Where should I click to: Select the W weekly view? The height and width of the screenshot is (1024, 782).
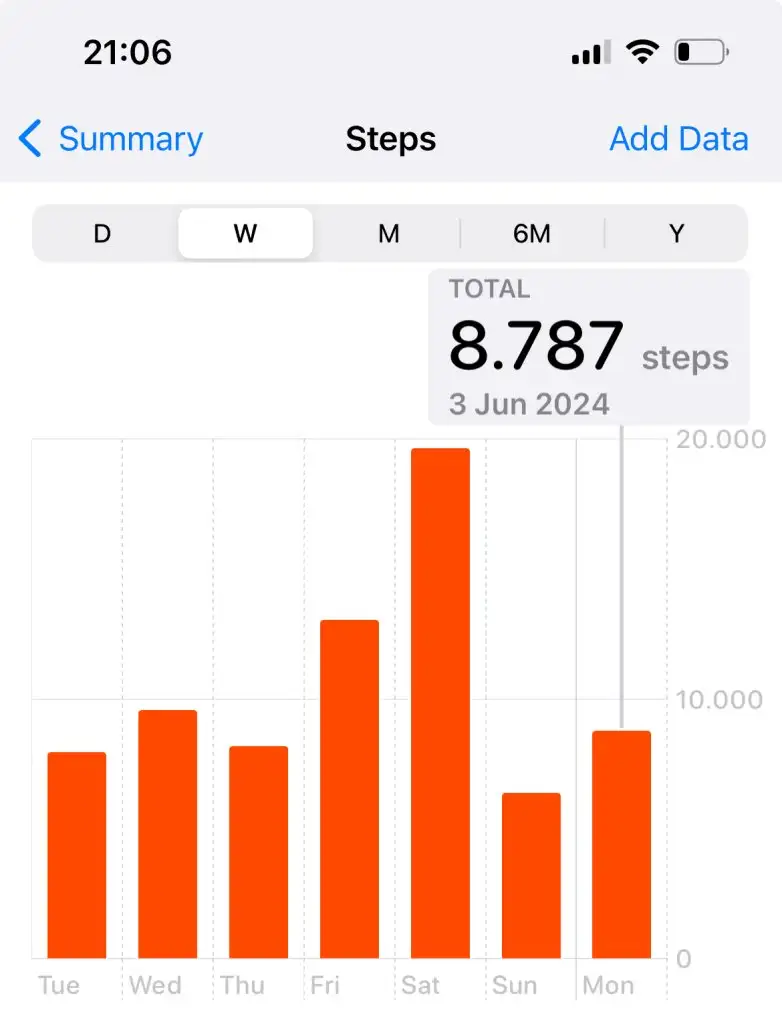click(x=246, y=234)
